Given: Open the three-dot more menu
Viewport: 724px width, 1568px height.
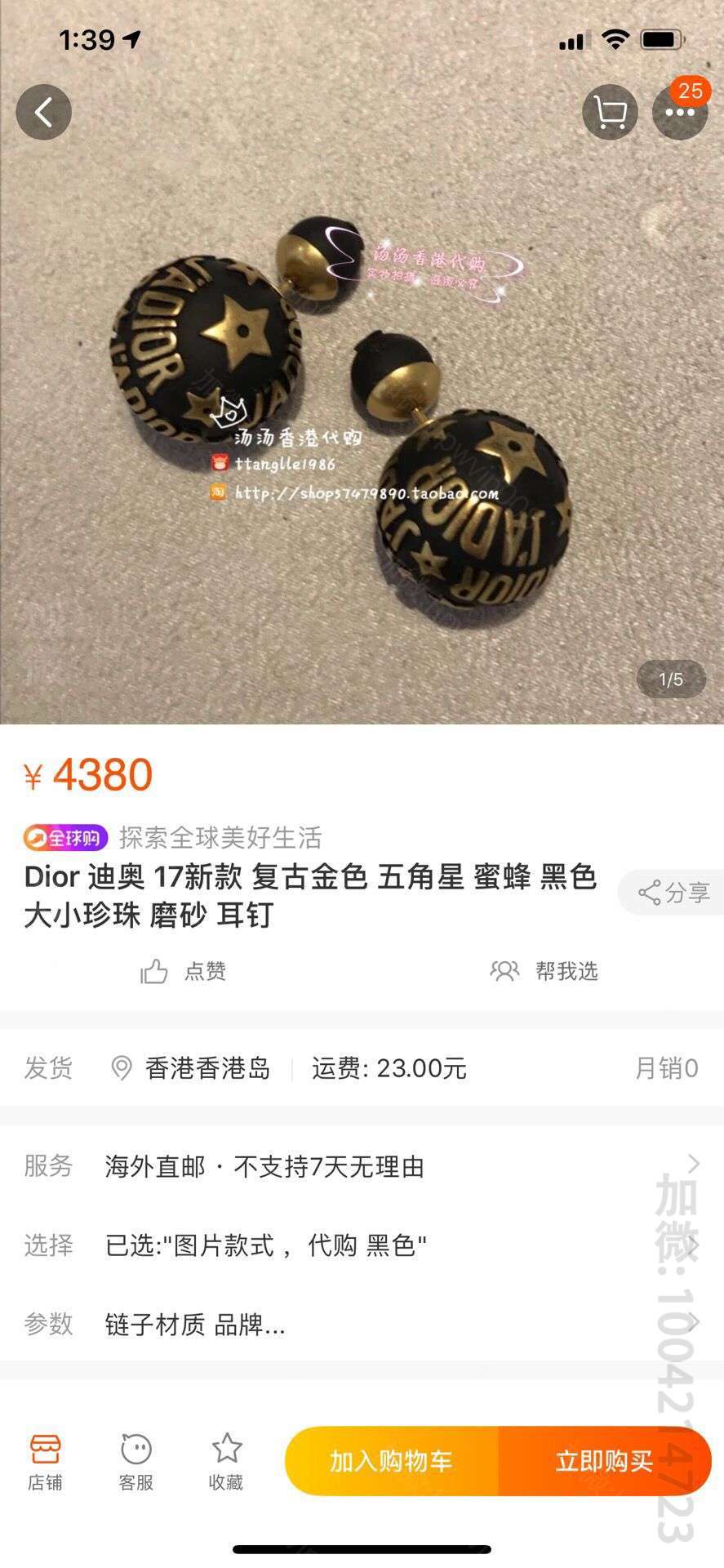Looking at the screenshot, I should pyautogui.click(x=679, y=112).
